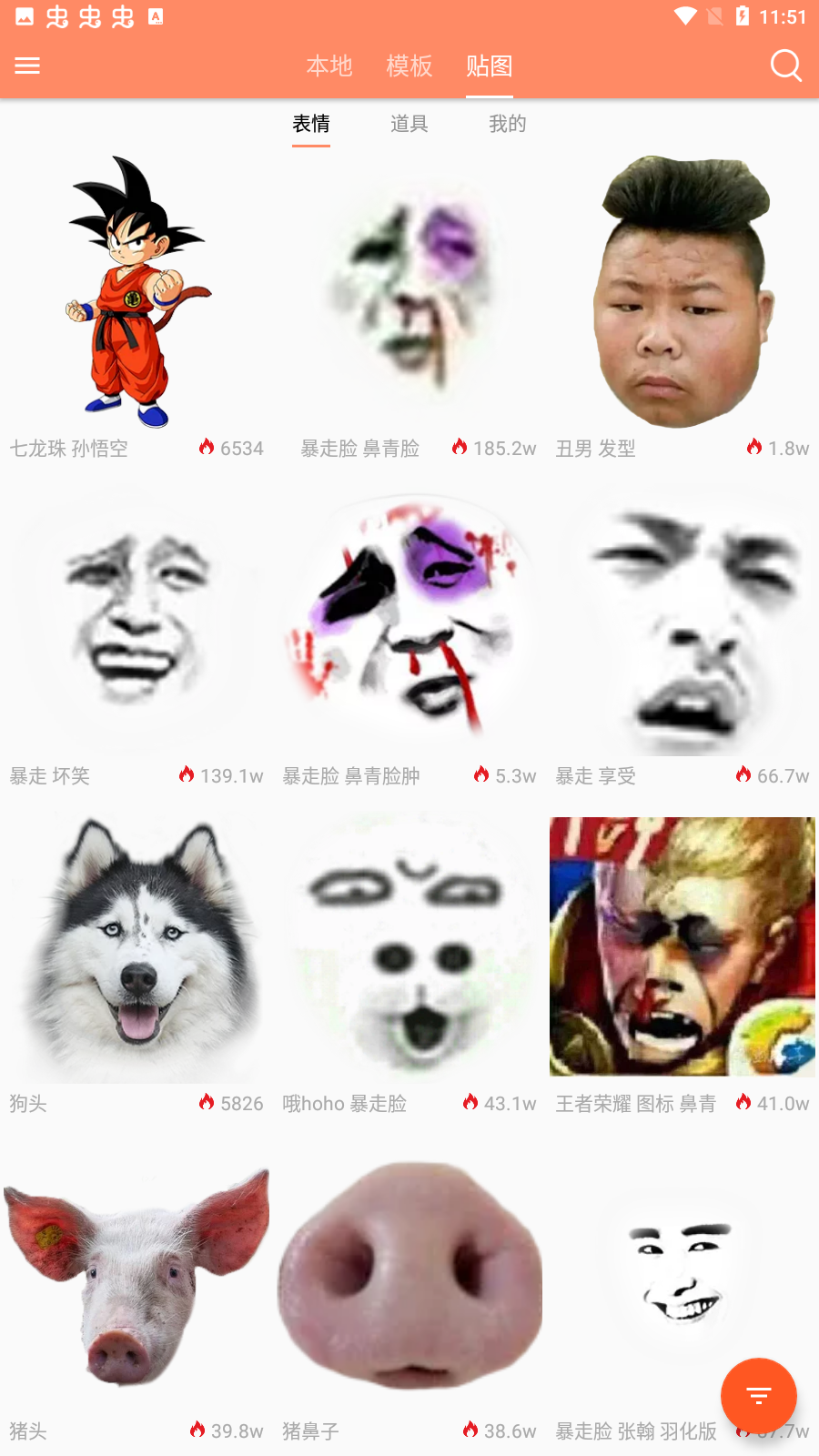Select the 暴走 坏笑 sticker

coord(136,619)
